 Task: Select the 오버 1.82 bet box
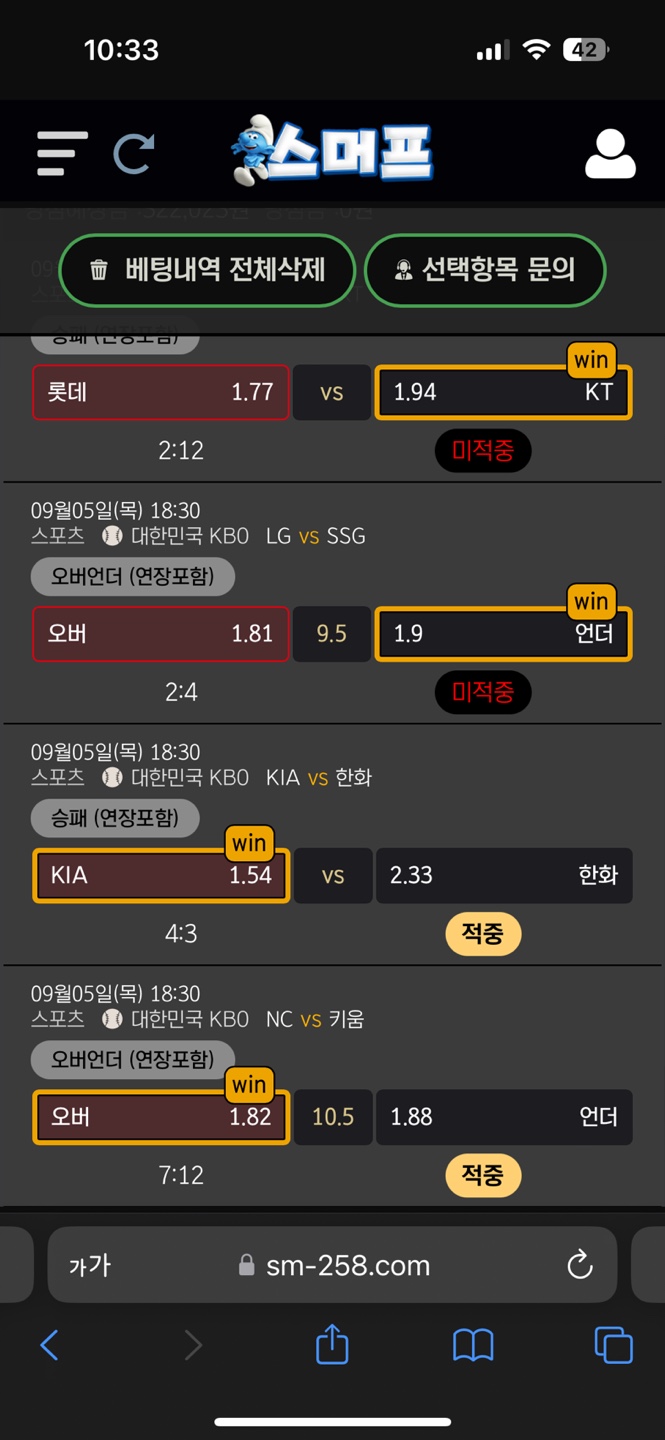tap(161, 1117)
